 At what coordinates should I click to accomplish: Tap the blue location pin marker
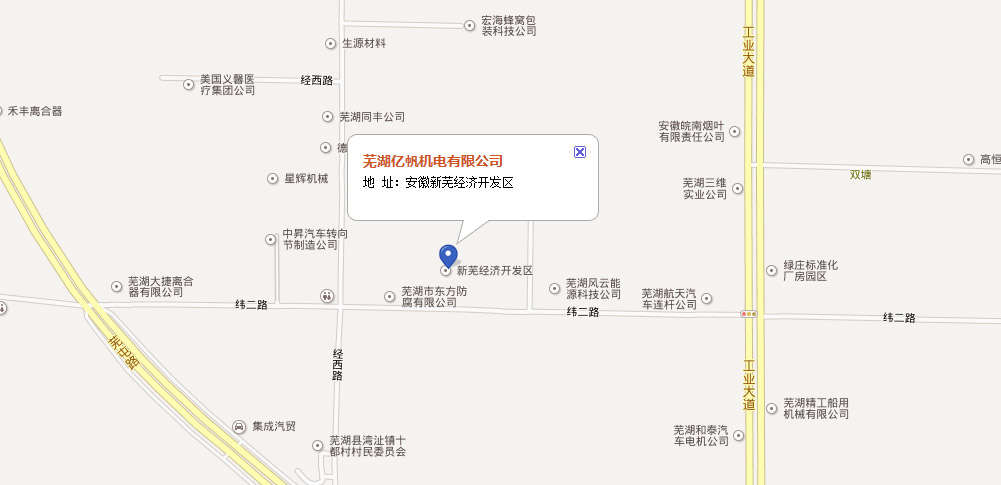[449, 256]
